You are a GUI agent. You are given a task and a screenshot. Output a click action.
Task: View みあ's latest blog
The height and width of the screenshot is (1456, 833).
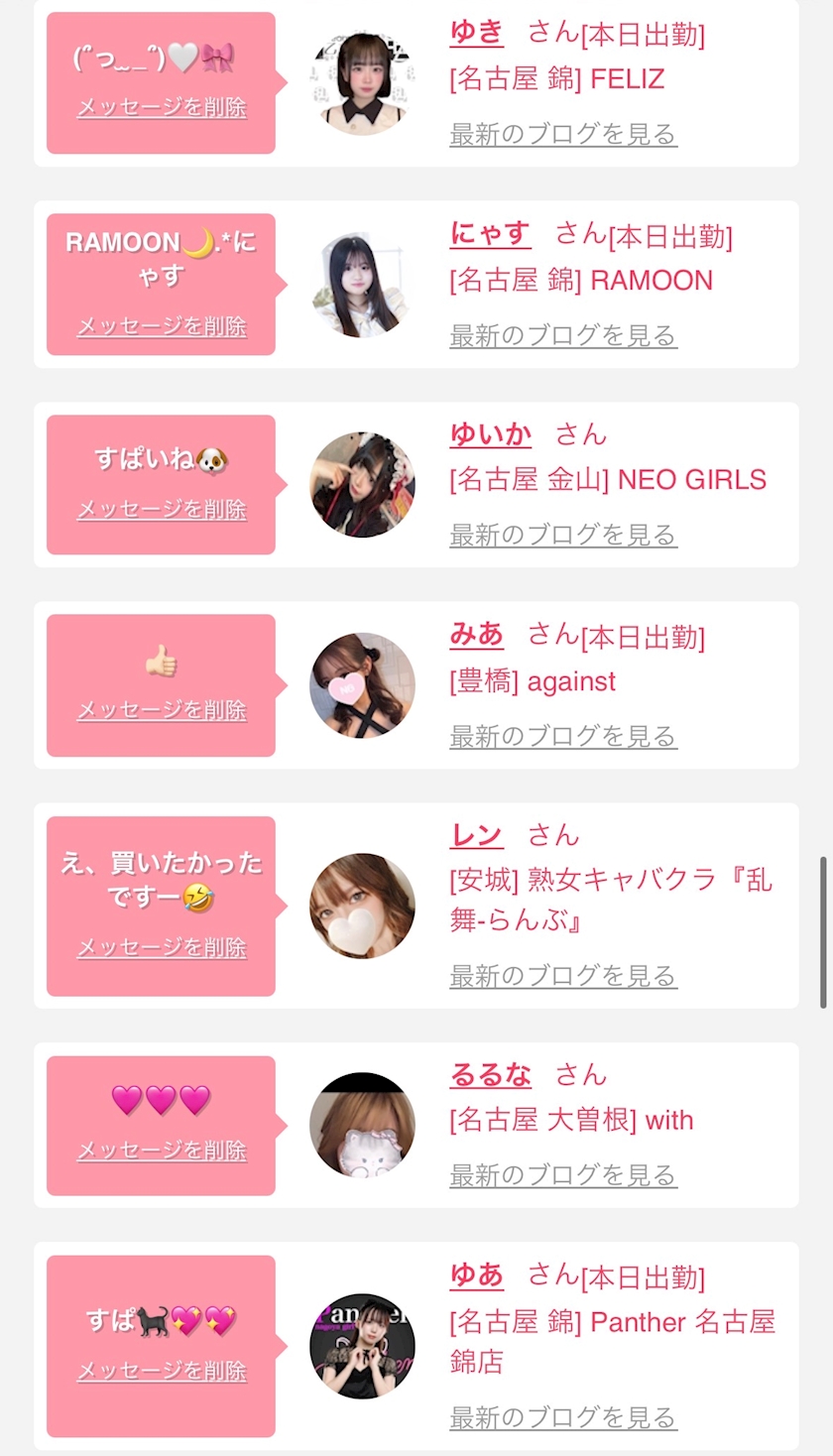tap(562, 736)
